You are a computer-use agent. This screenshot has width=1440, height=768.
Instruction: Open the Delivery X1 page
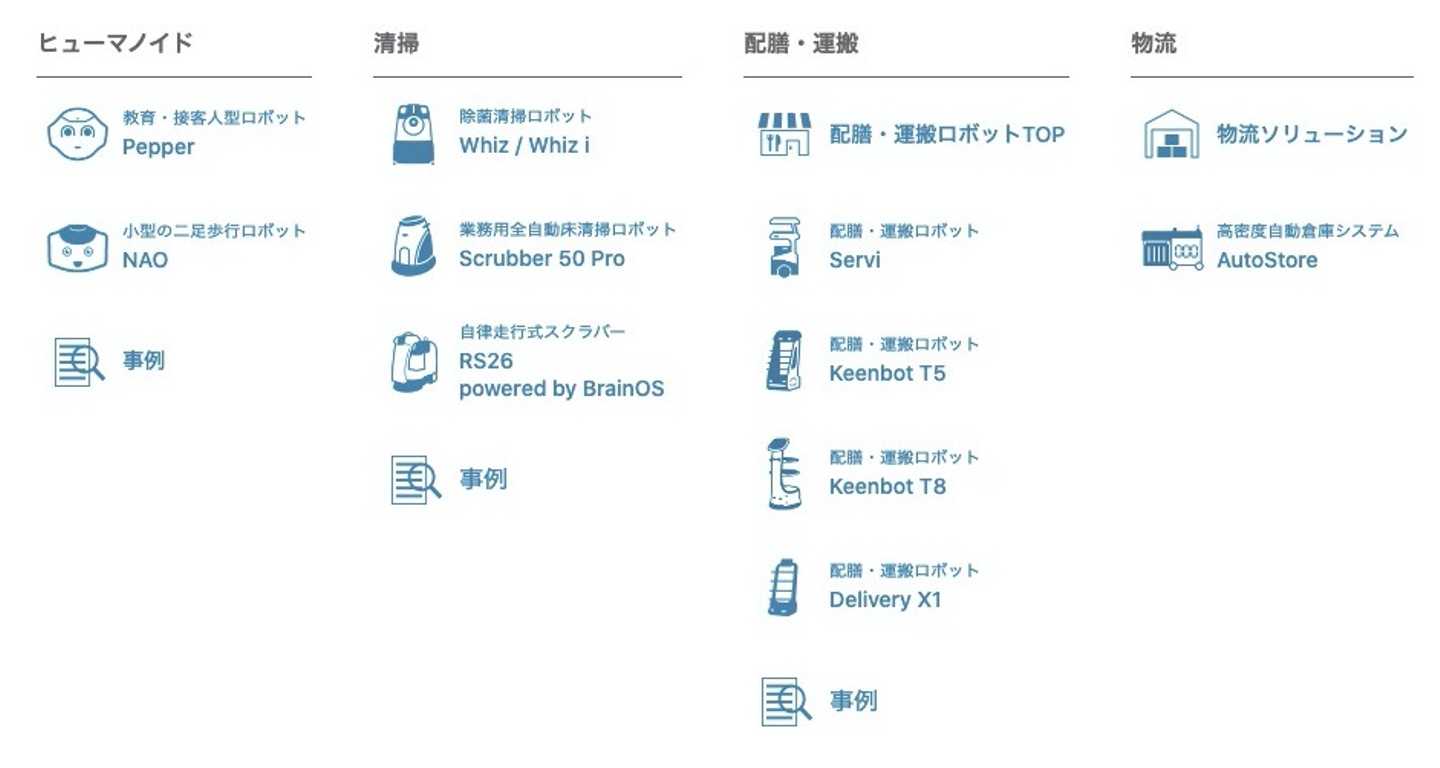pos(884,600)
